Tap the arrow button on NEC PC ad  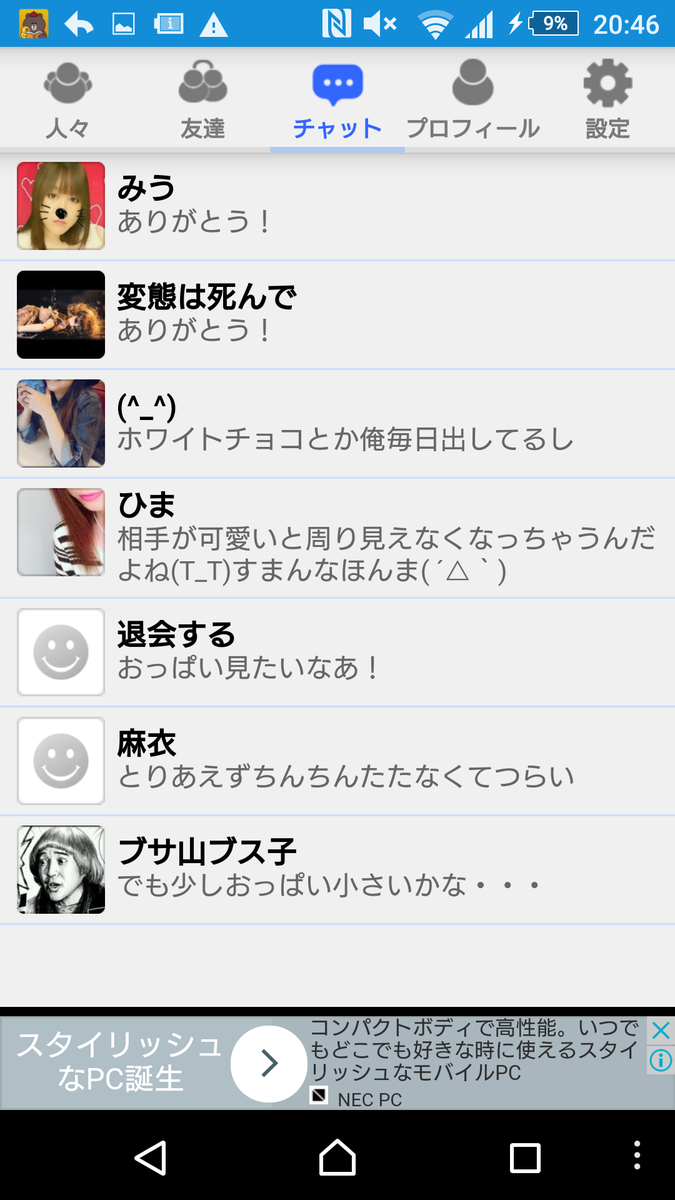pyautogui.click(x=268, y=1064)
